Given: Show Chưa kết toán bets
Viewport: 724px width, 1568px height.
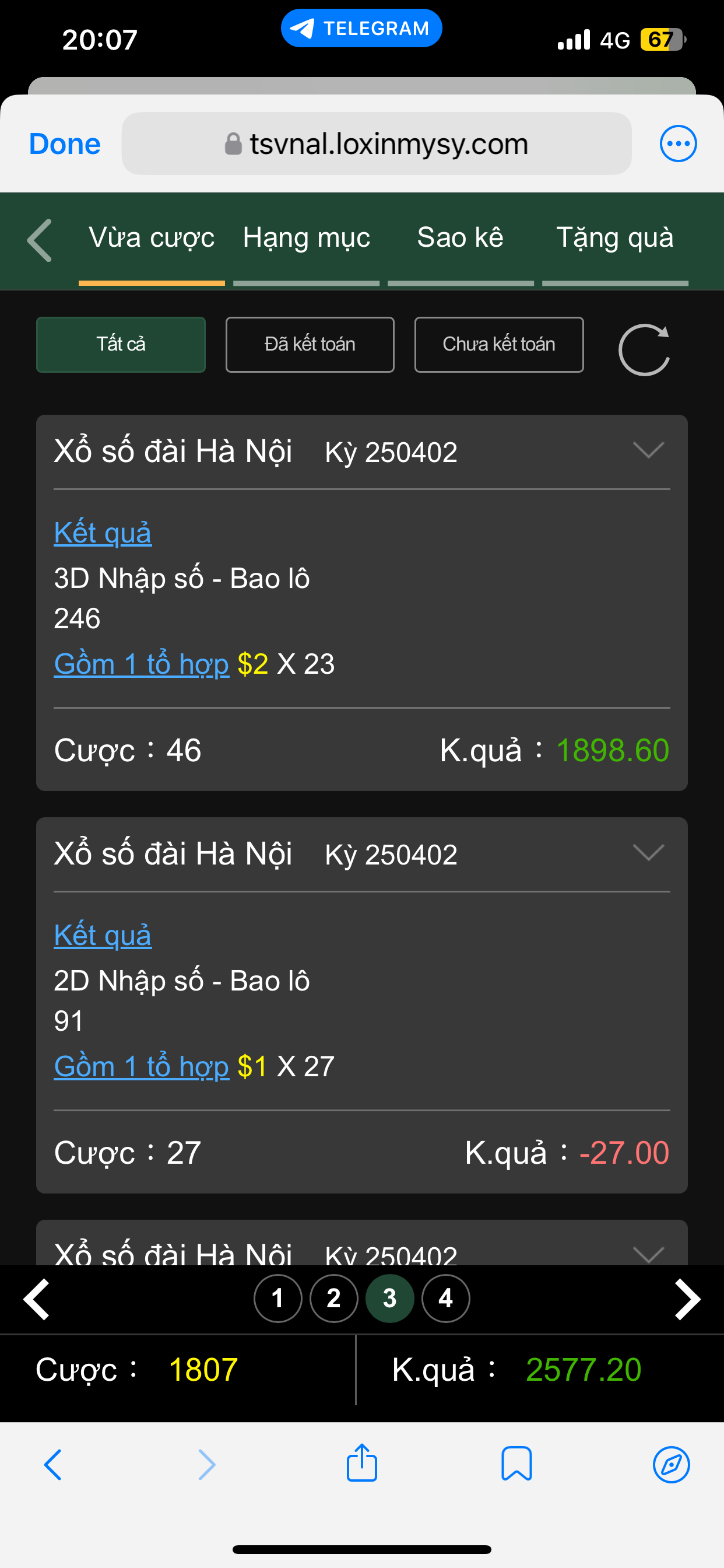Looking at the screenshot, I should click(x=498, y=345).
